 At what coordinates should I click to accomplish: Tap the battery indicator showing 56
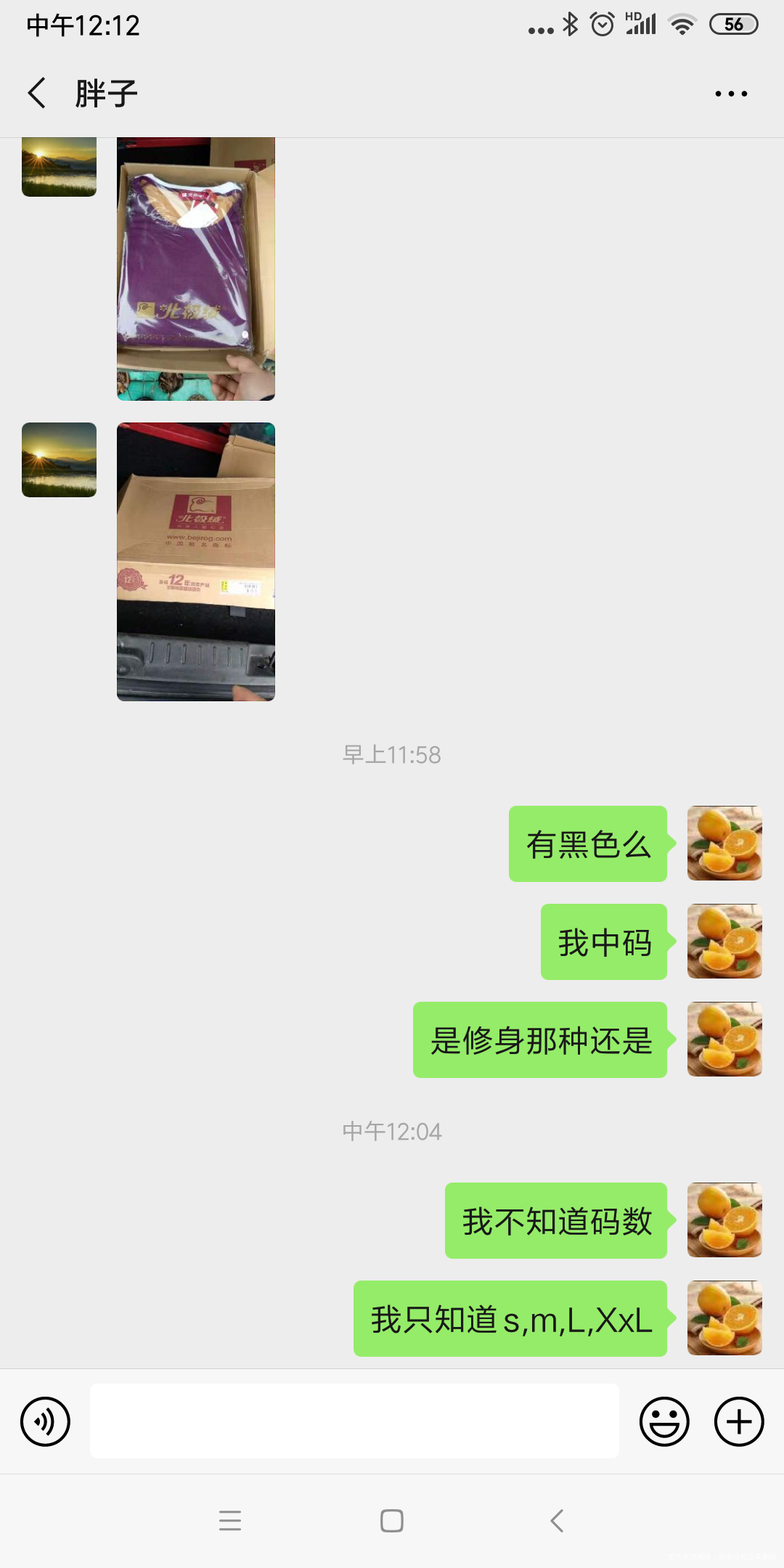tap(733, 24)
